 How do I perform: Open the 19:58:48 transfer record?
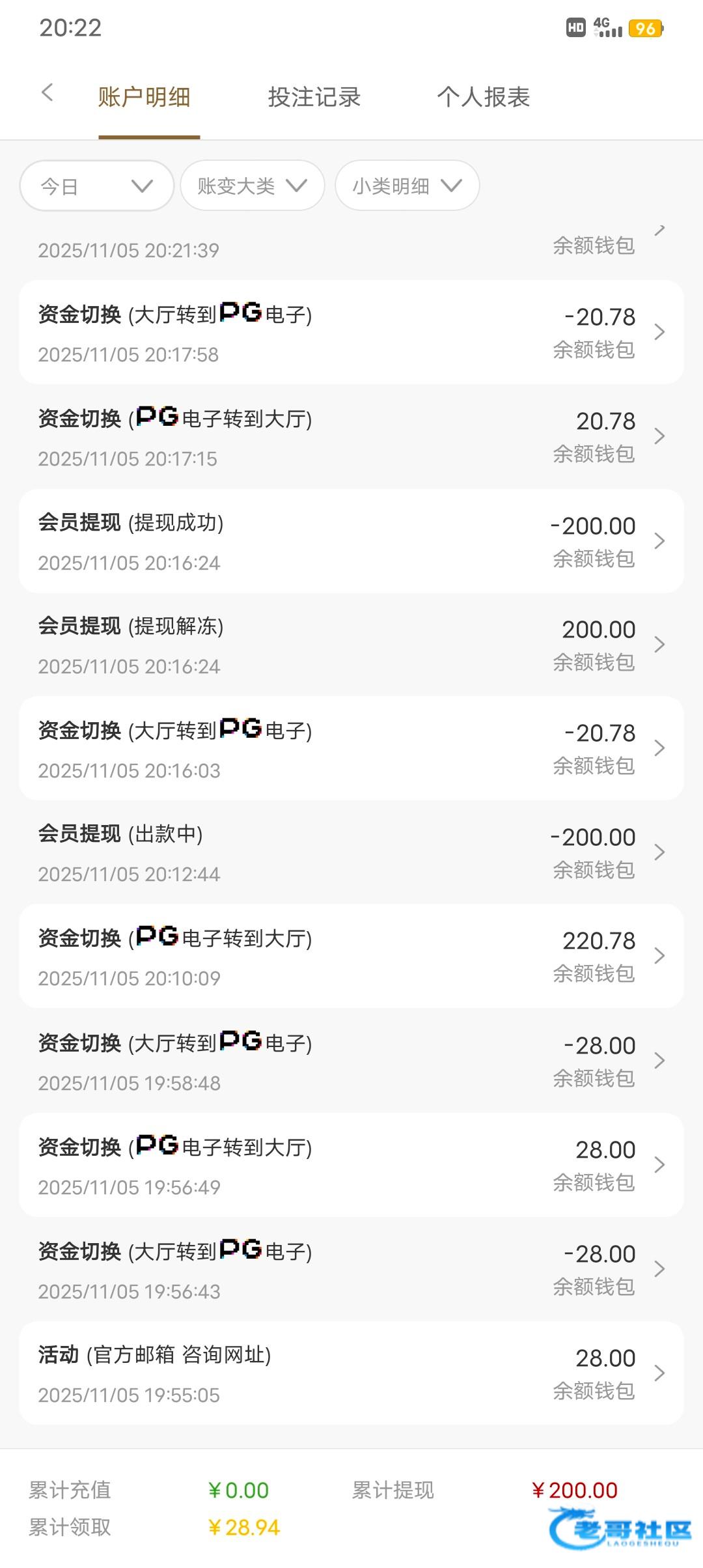(351, 1061)
